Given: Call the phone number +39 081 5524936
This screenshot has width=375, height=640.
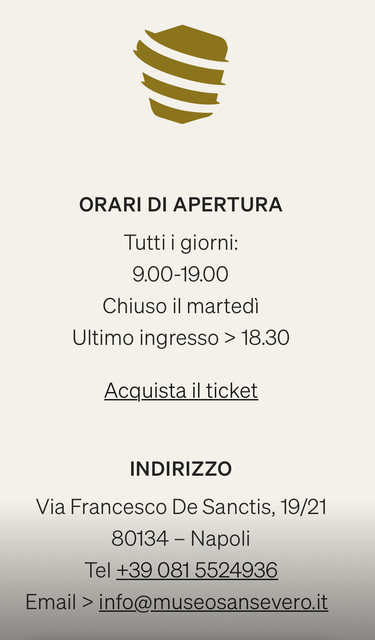Looking at the screenshot, I should (197, 569).
